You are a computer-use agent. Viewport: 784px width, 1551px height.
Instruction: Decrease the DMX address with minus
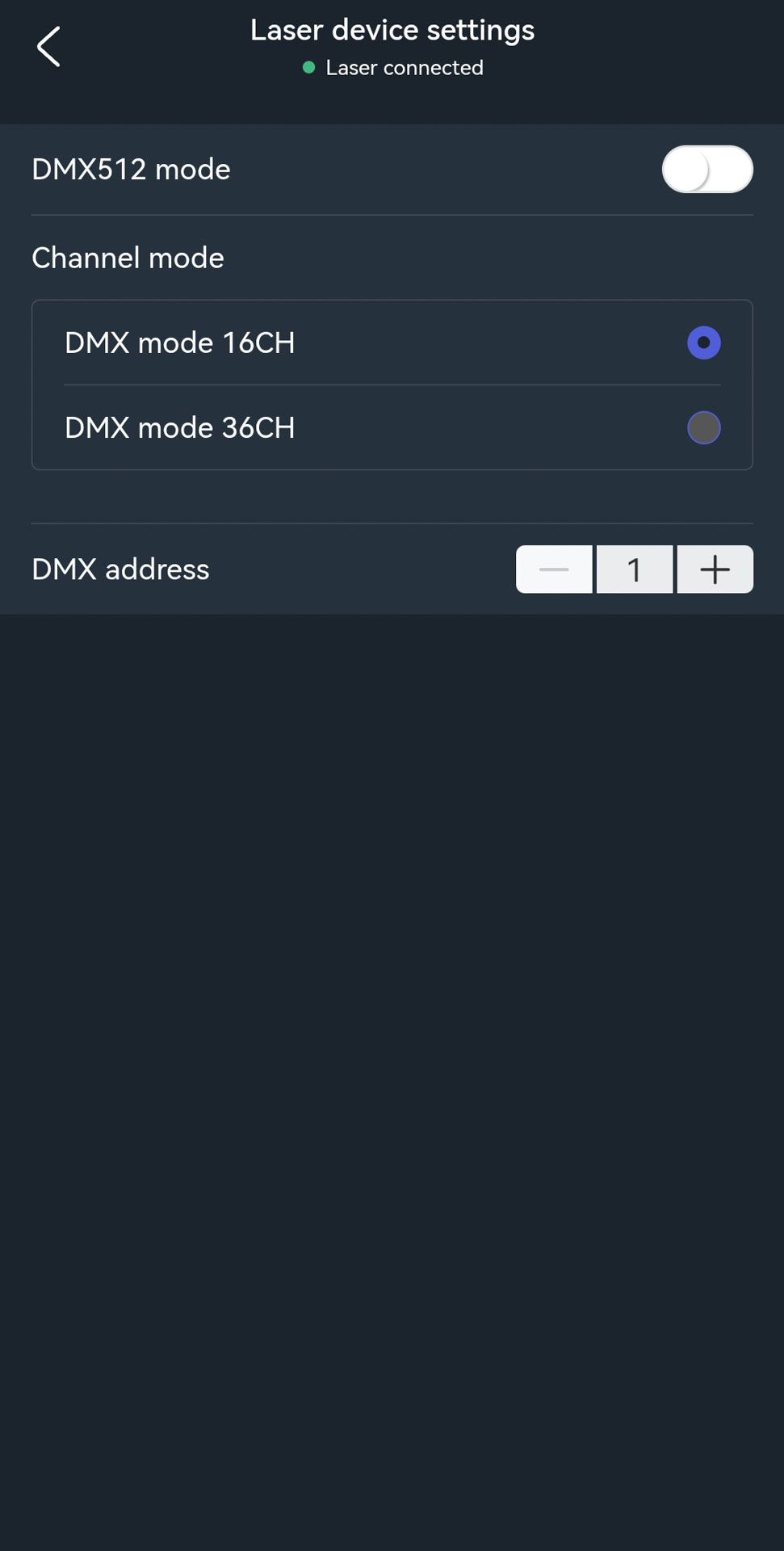pyautogui.click(x=554, y=570)
